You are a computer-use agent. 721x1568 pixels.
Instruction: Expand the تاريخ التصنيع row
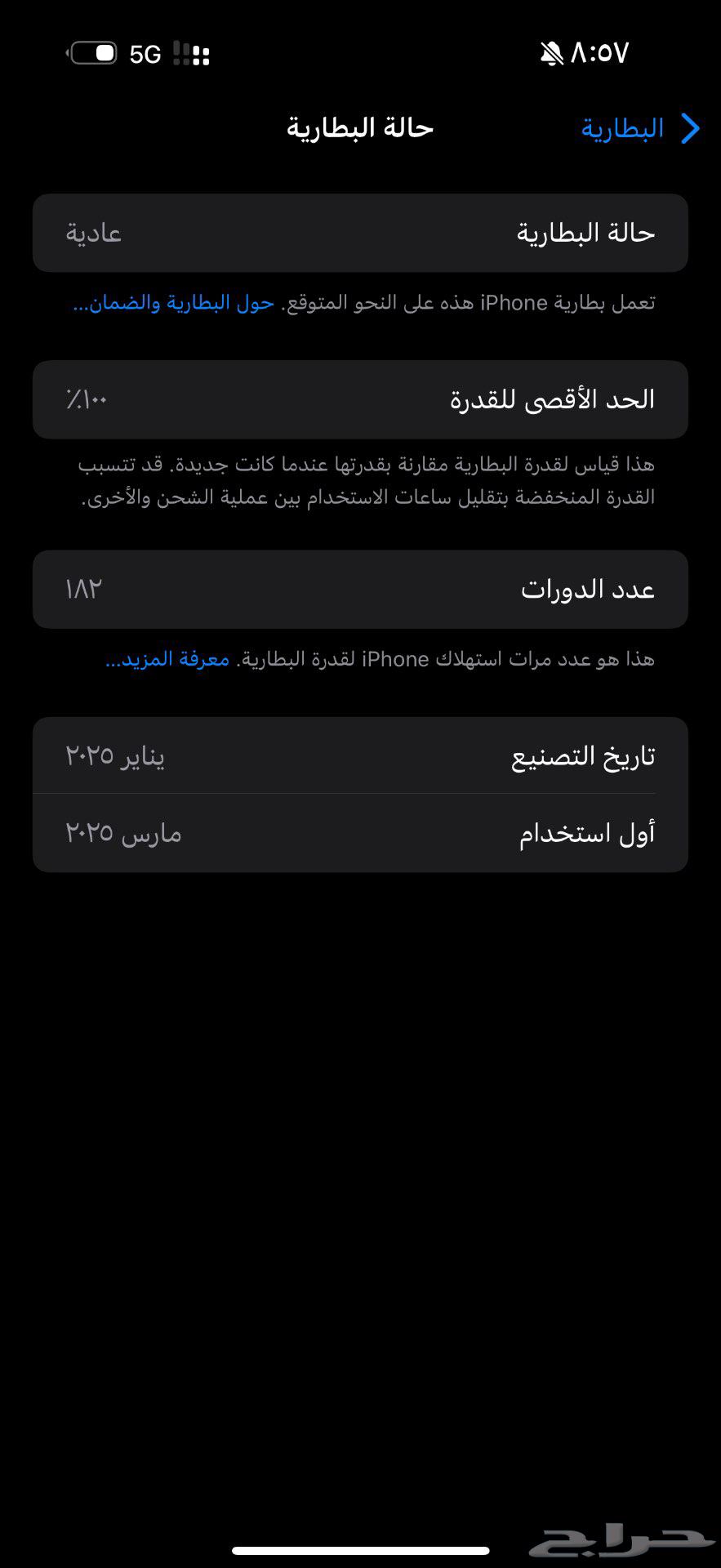pos(360,755)
